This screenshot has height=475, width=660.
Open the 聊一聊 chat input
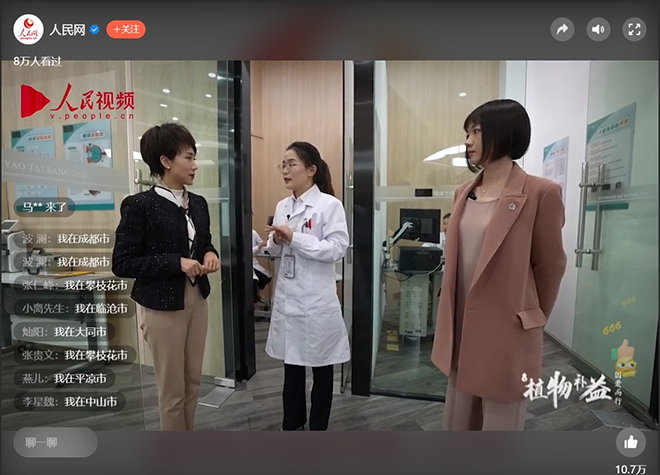tap(55, 441)
